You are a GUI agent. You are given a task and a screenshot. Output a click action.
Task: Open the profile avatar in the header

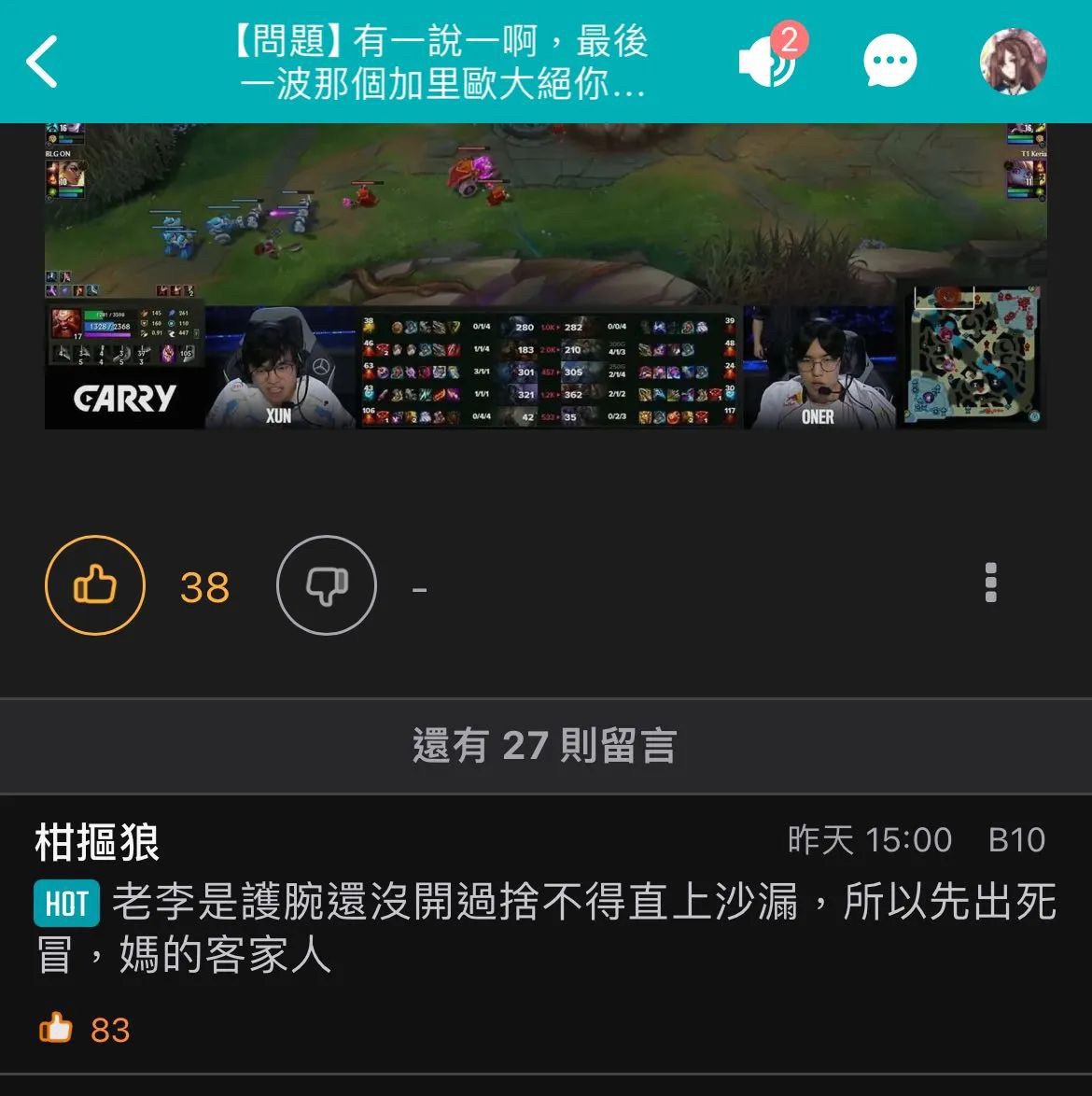(1013, 62)
